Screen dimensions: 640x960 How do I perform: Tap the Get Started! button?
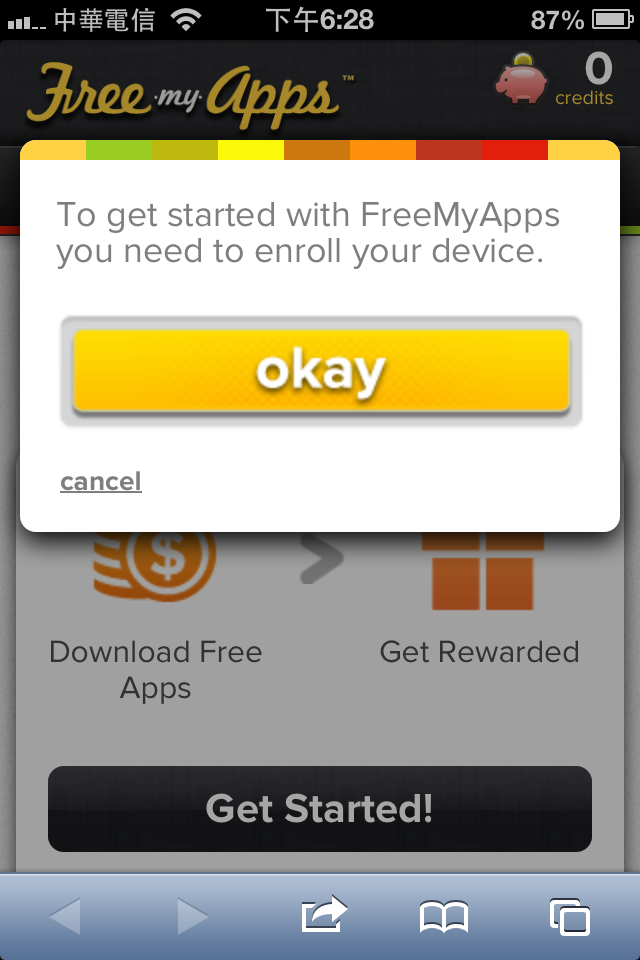click(320, 809)
